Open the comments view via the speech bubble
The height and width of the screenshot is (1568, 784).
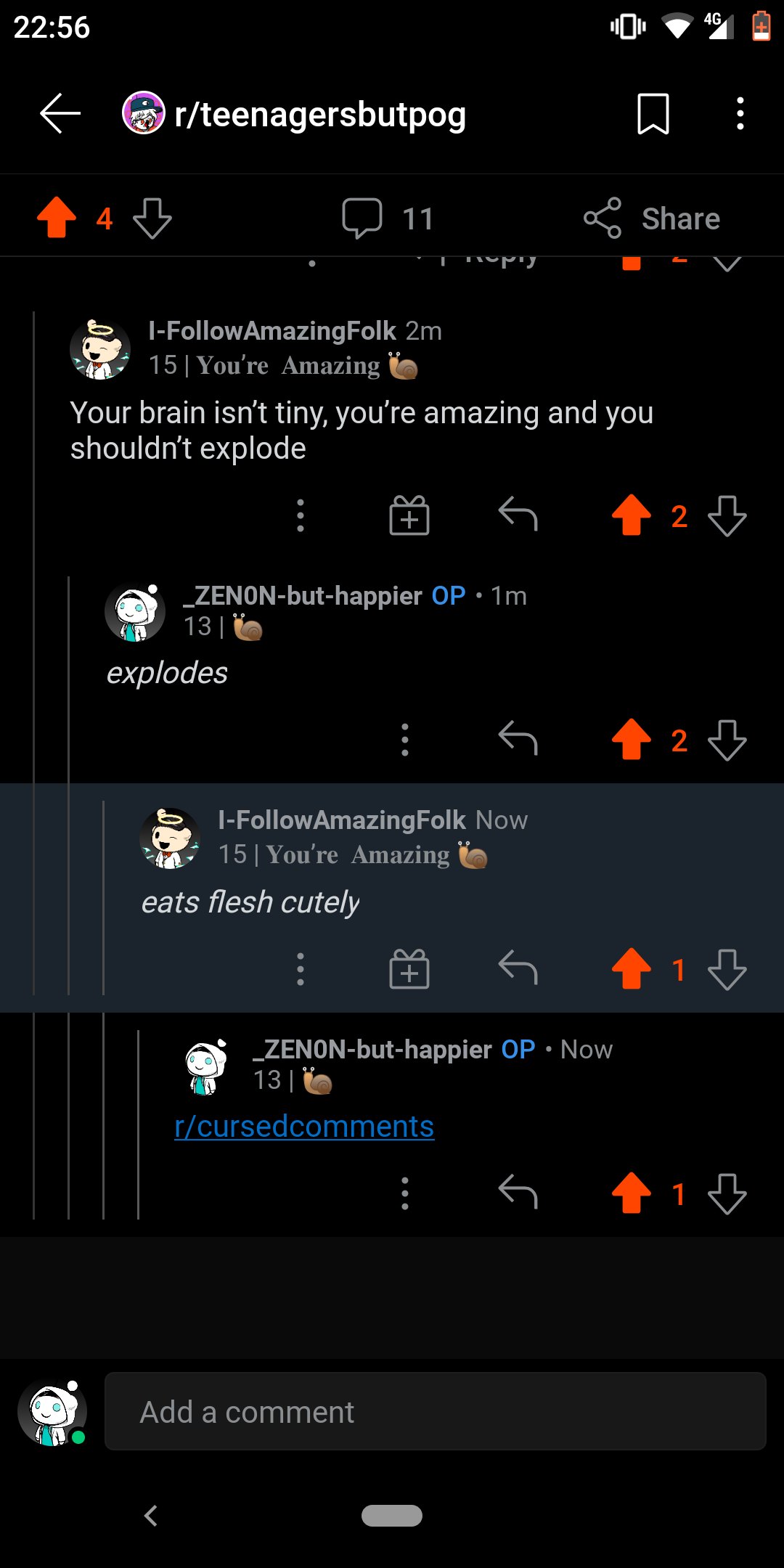point(363,216)
